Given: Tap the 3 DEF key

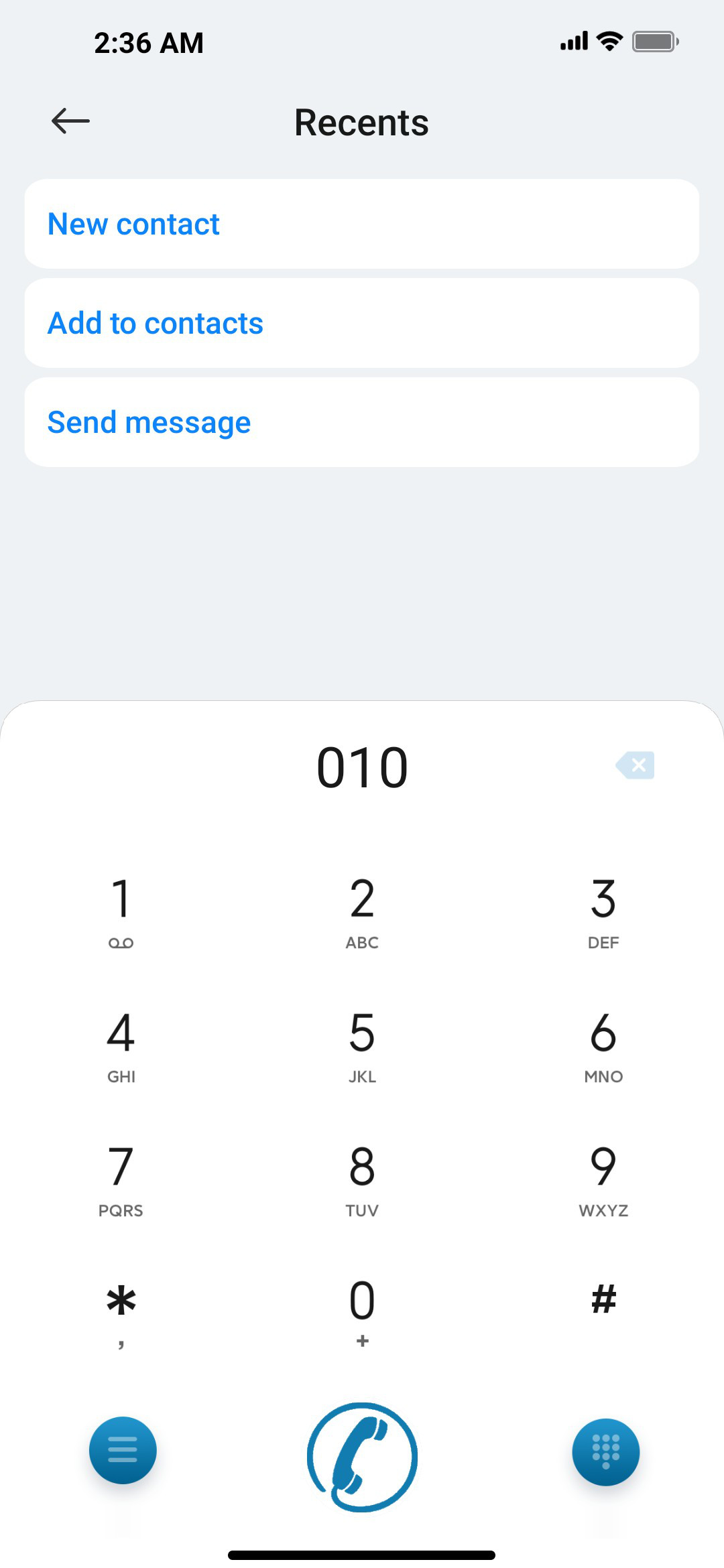Looking at the screenshot, I should click(603, 913).
